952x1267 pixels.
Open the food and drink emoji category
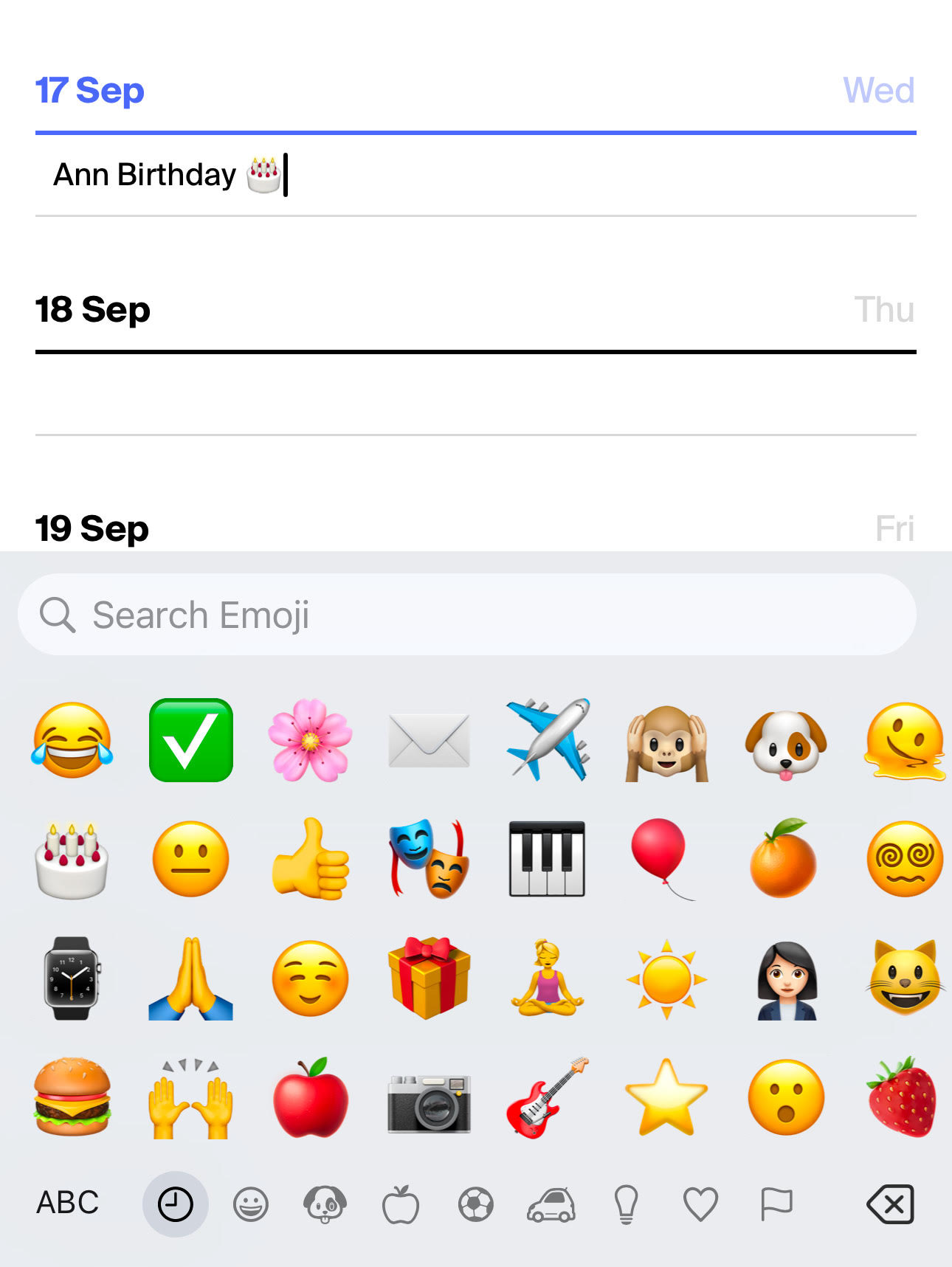(x=401, y=1204)
